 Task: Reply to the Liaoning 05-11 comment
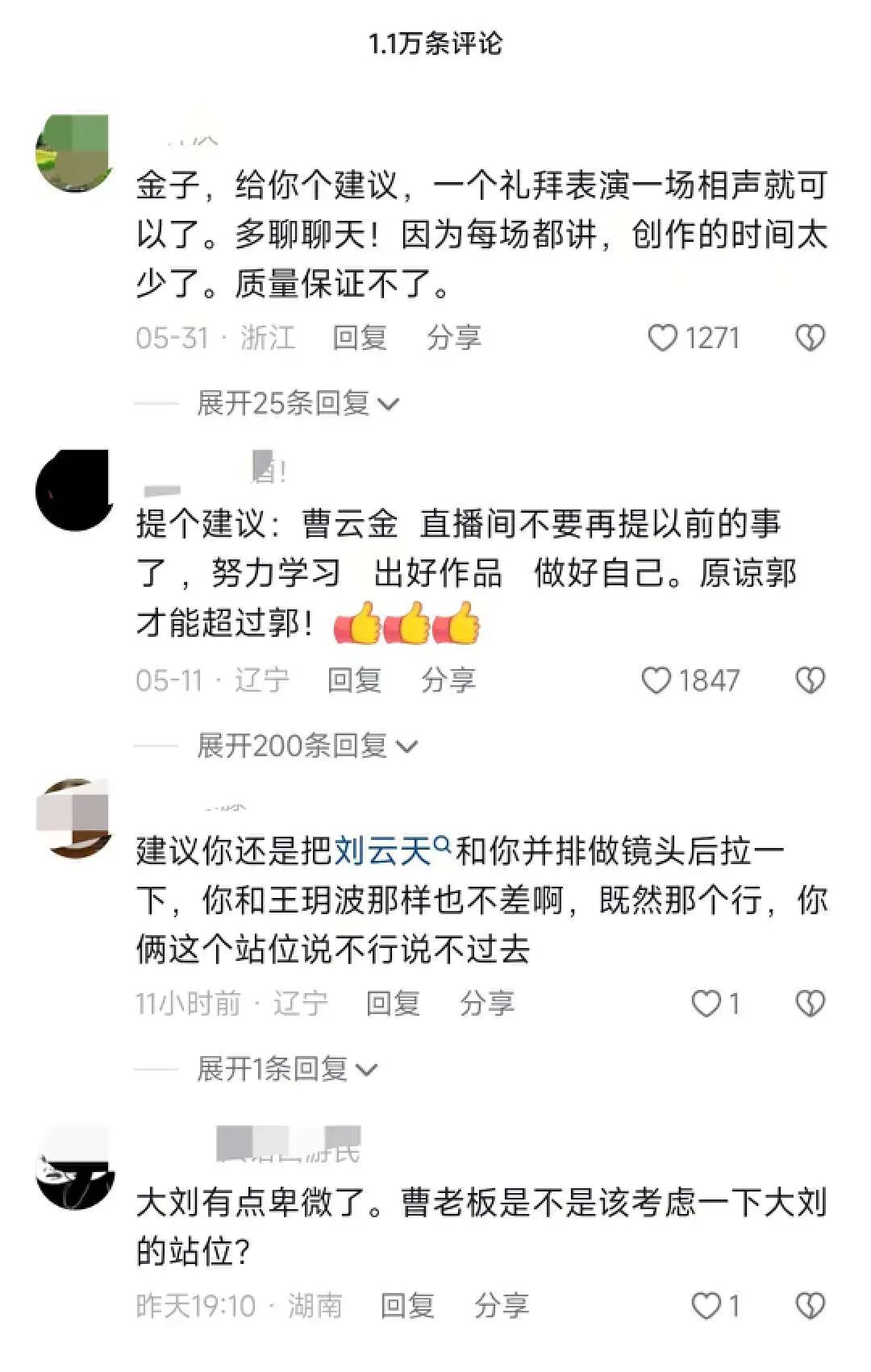(354, 680)
